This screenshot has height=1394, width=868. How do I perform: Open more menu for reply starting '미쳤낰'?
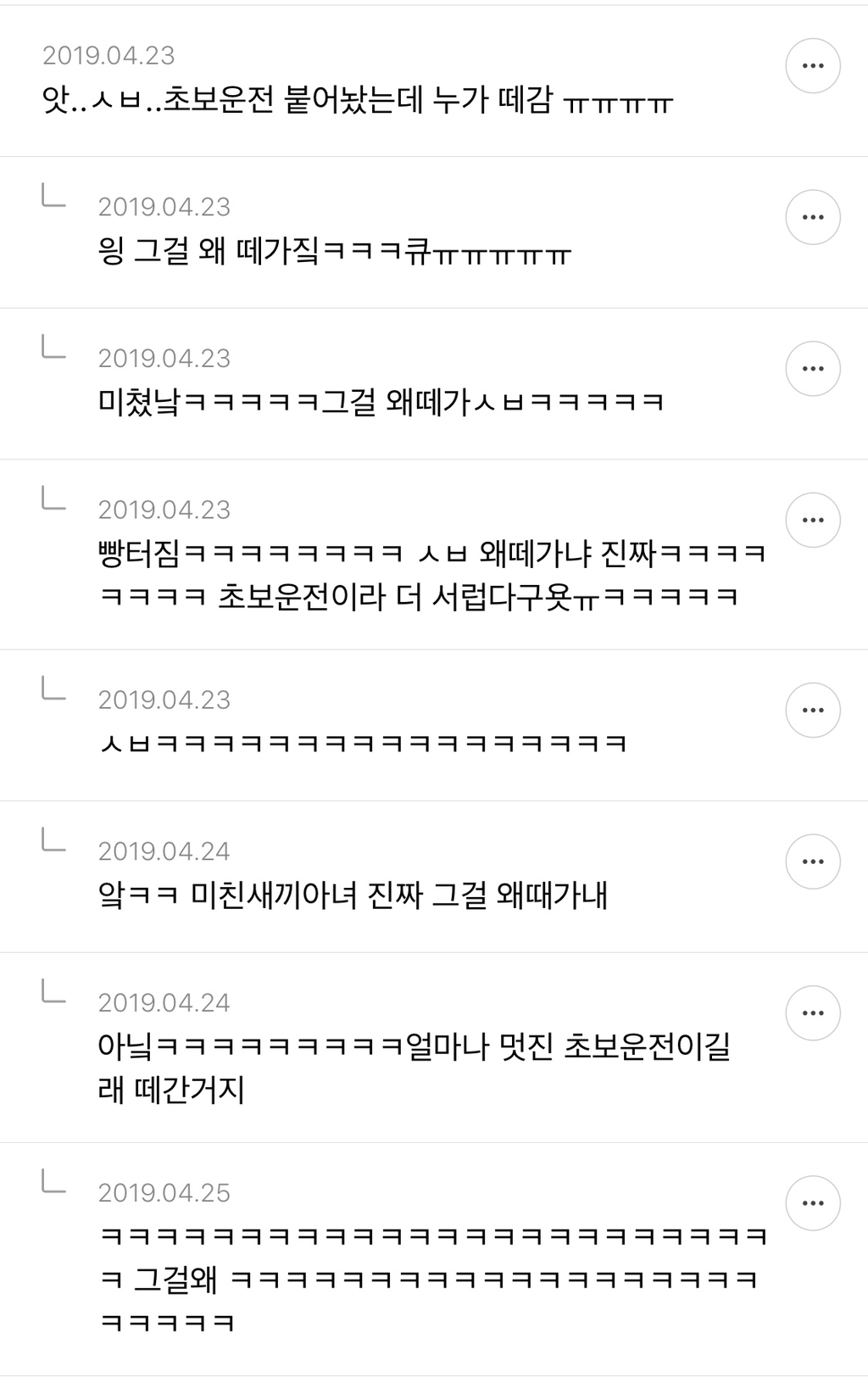click(x=812, y=368)
